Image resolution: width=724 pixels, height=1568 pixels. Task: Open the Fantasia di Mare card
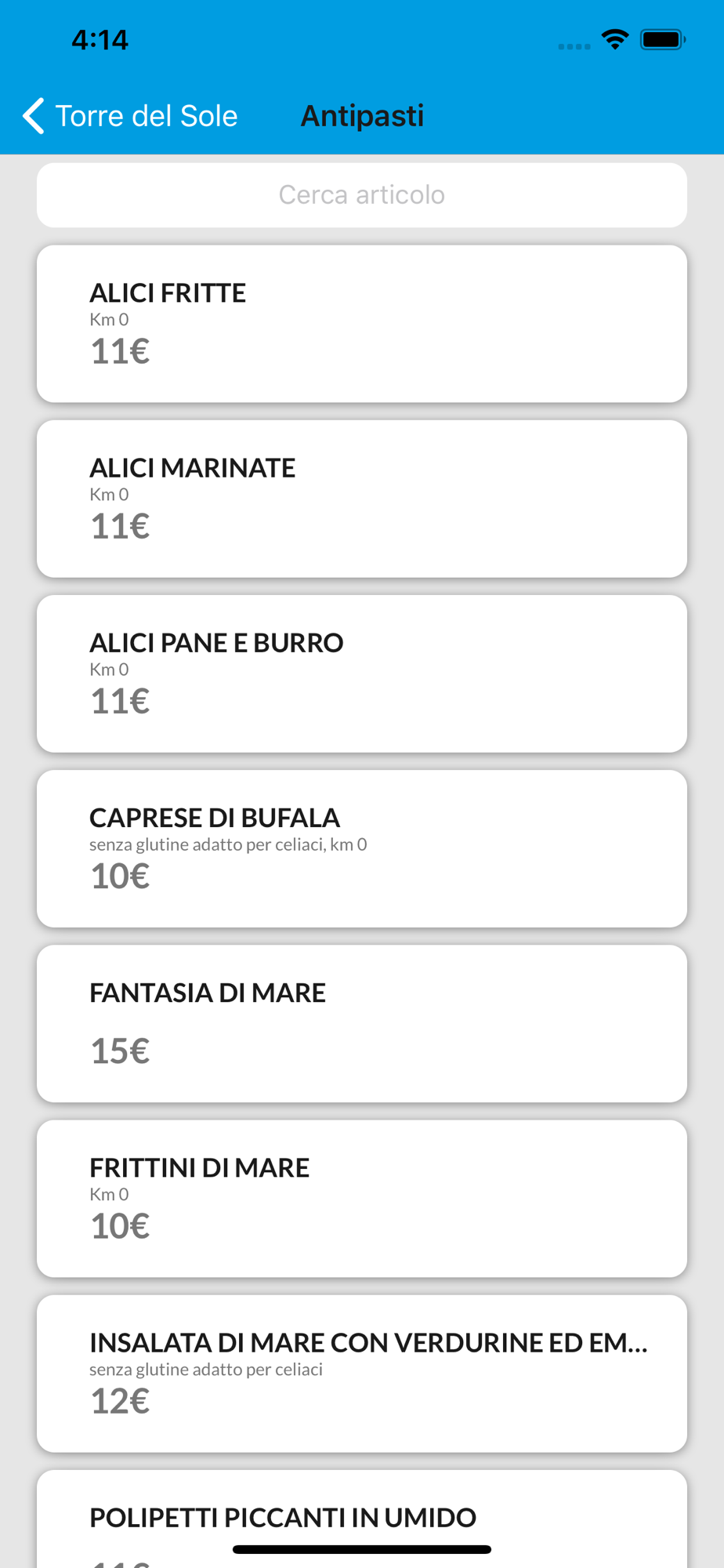point(362,1023)
